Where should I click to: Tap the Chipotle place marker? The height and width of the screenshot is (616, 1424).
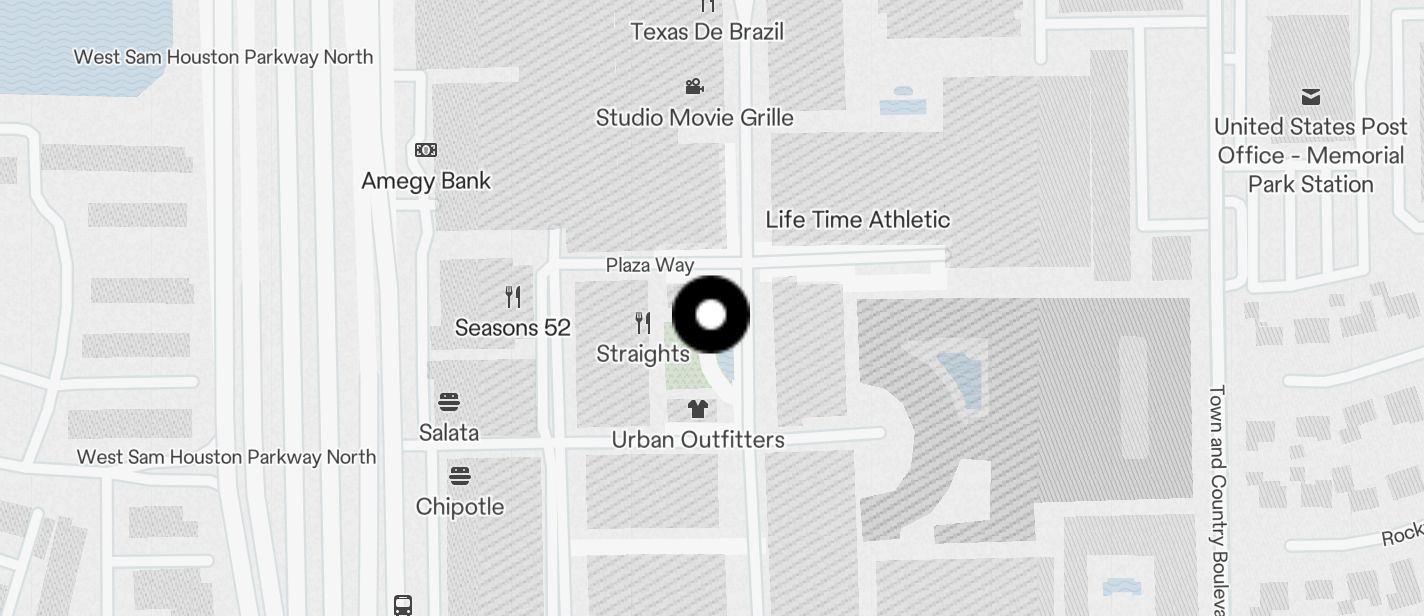click(460, 476)
